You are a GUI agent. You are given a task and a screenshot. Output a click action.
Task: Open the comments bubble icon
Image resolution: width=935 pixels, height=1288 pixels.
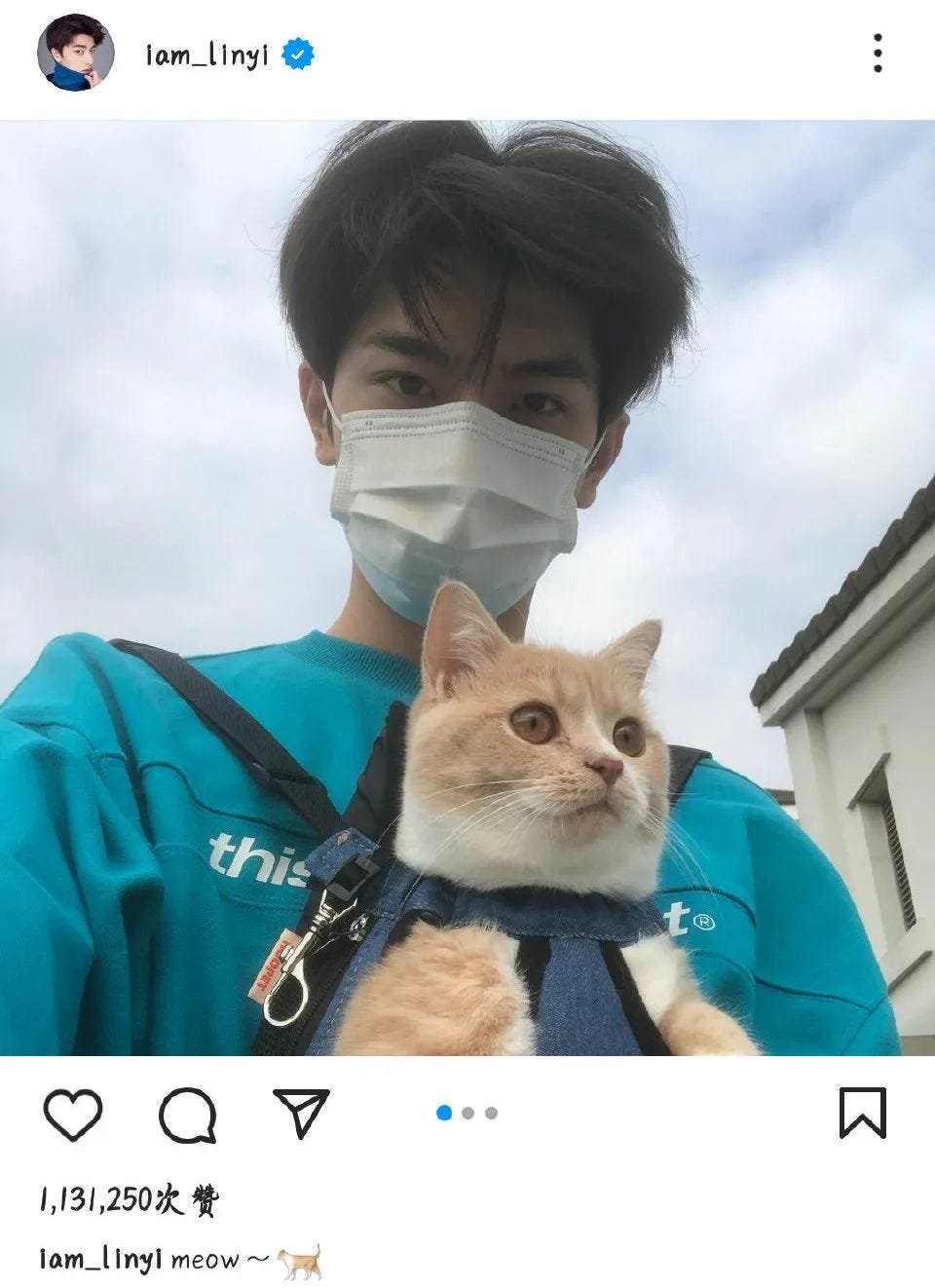[187, 1115]
